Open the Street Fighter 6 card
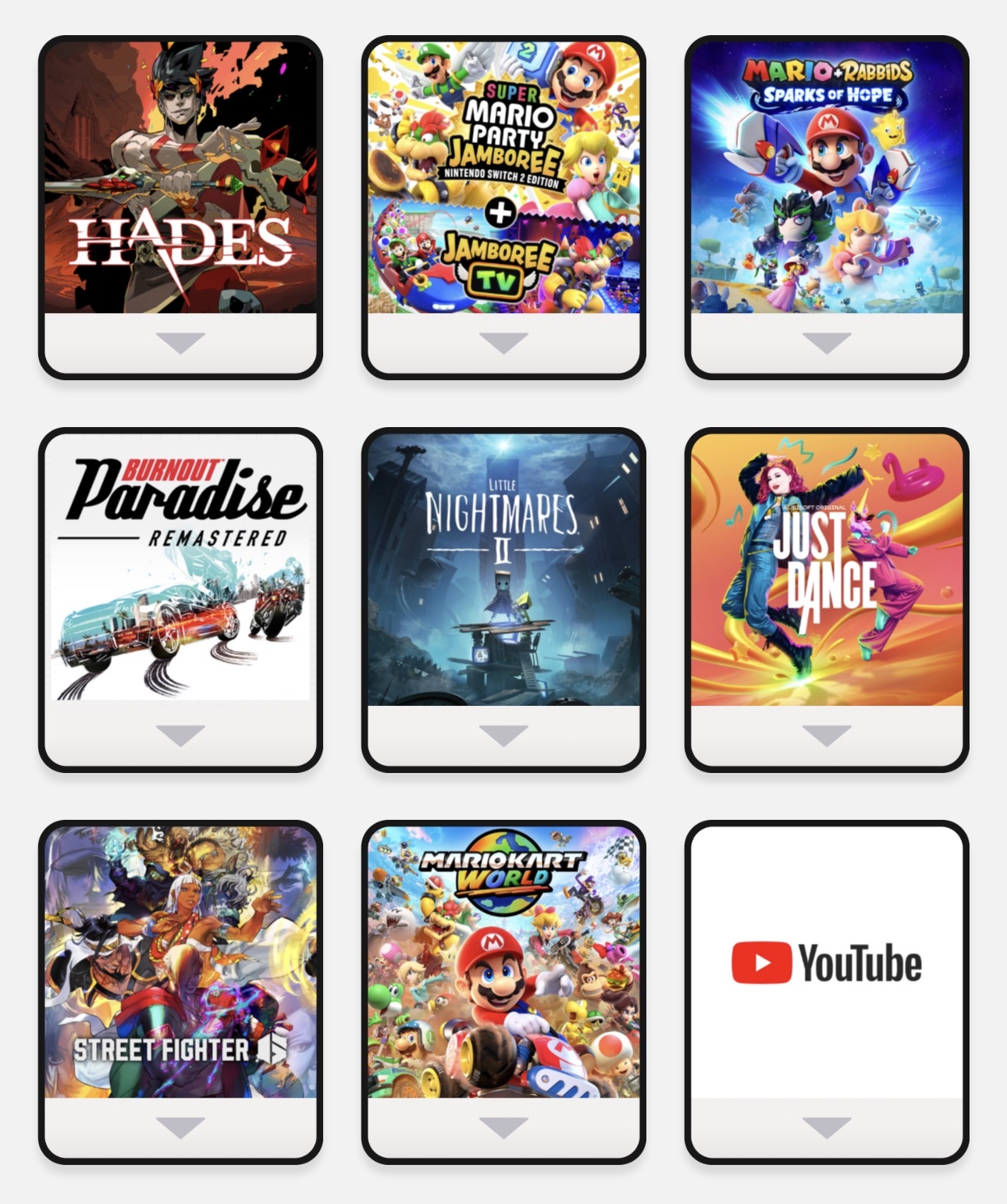The height and width of the screenshot is (1204, 1007). 180,962
